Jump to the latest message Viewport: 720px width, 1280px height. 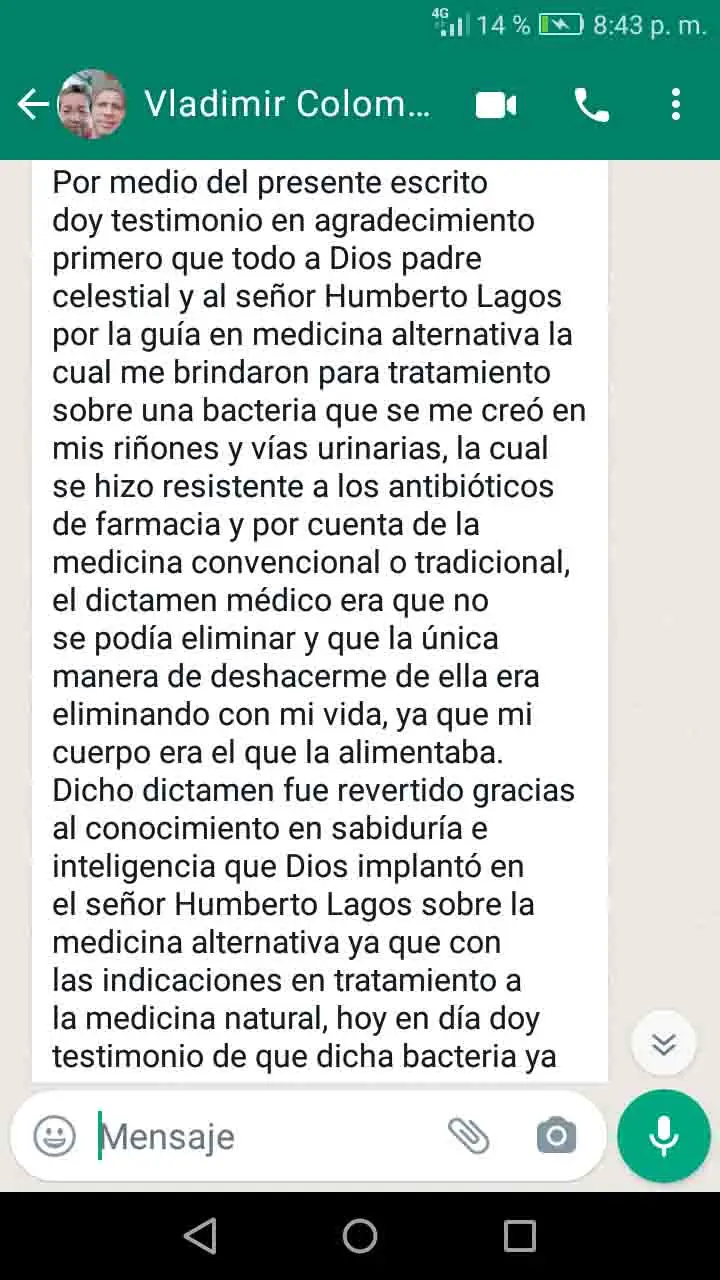663,1044
